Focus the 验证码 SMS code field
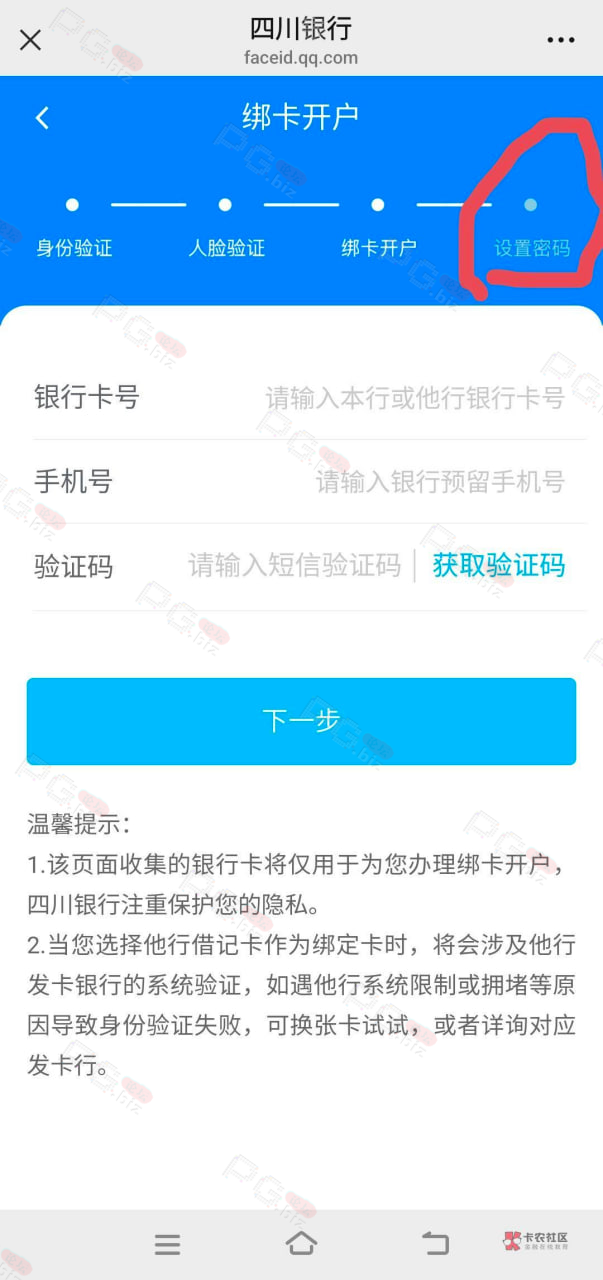 point(294,566)
